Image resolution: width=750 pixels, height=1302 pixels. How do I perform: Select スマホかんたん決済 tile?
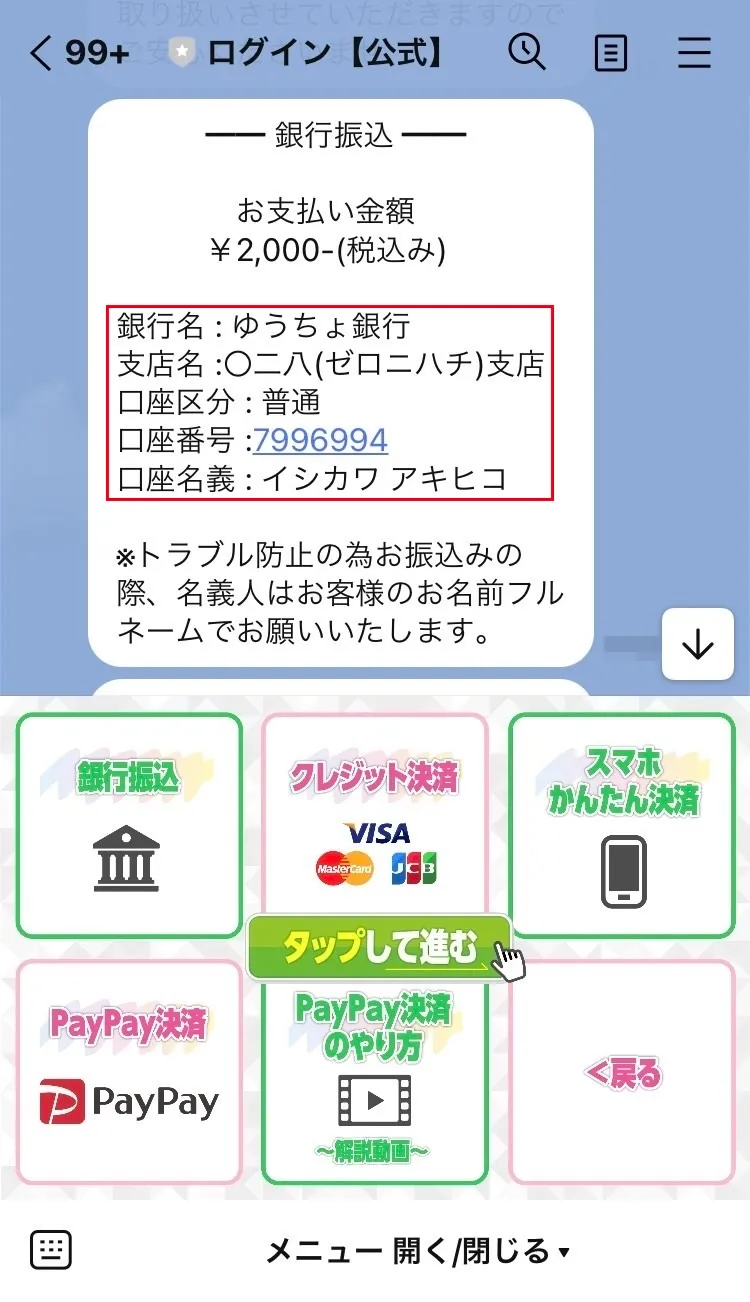coord(622,825)
